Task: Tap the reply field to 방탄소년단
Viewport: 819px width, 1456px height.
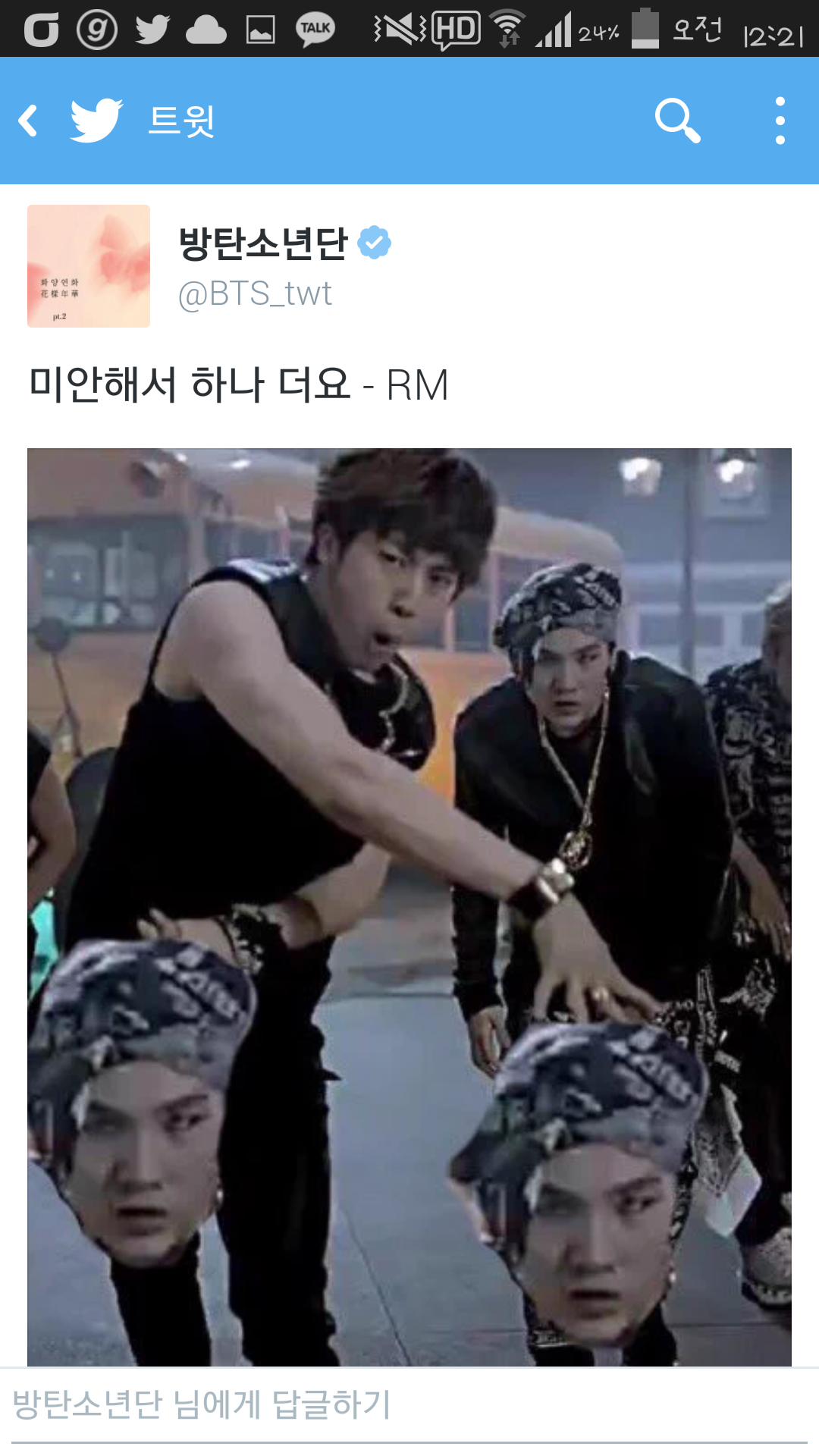Action: tap(409, 1404)
